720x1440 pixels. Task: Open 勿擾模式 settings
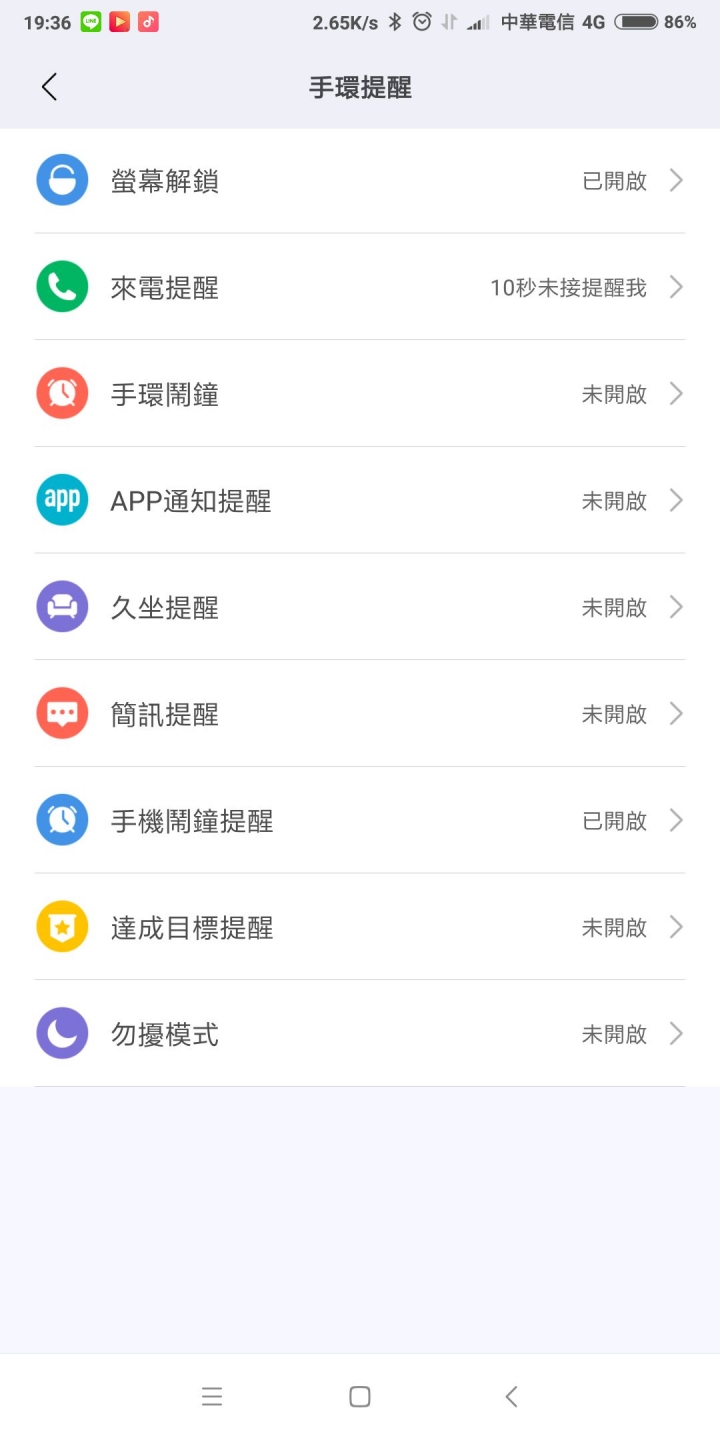360,1034
